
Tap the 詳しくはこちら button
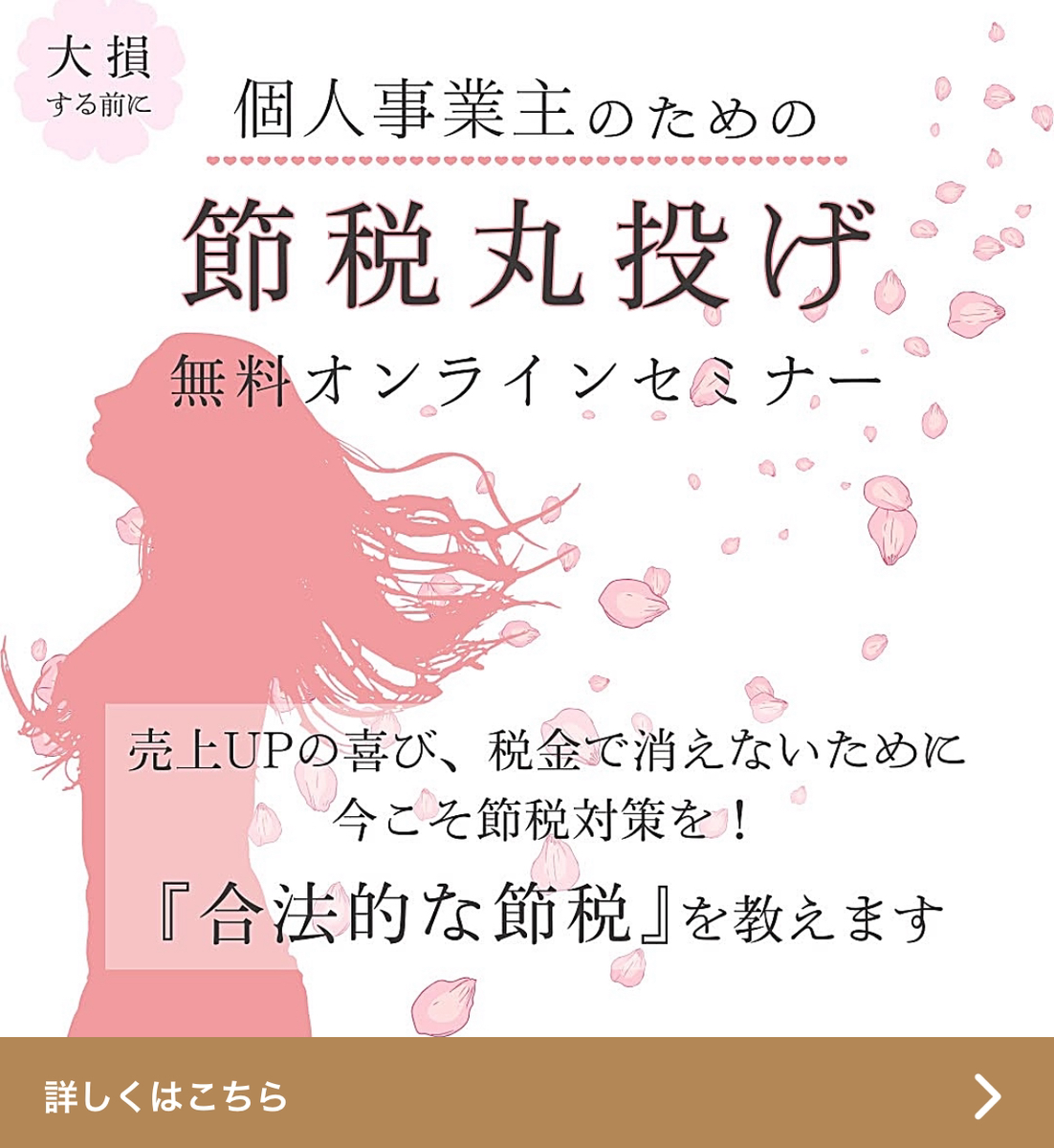(x=526, y=1094)
